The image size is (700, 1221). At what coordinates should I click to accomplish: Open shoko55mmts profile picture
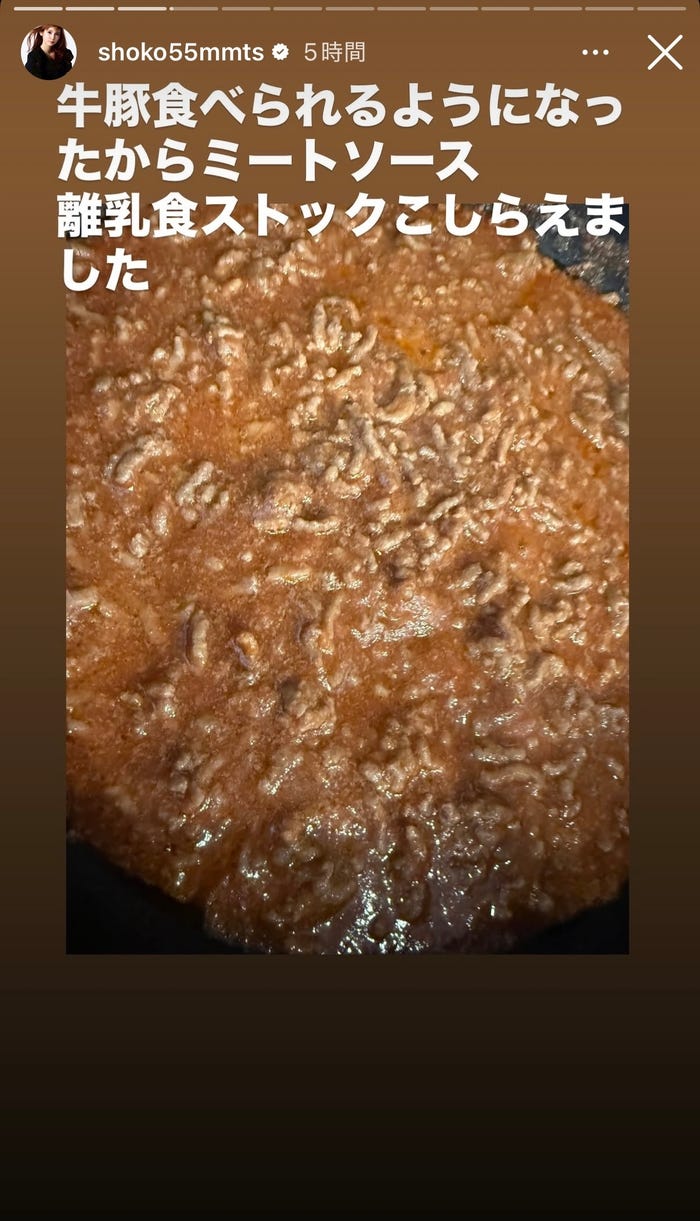click(x=48, y=52)
